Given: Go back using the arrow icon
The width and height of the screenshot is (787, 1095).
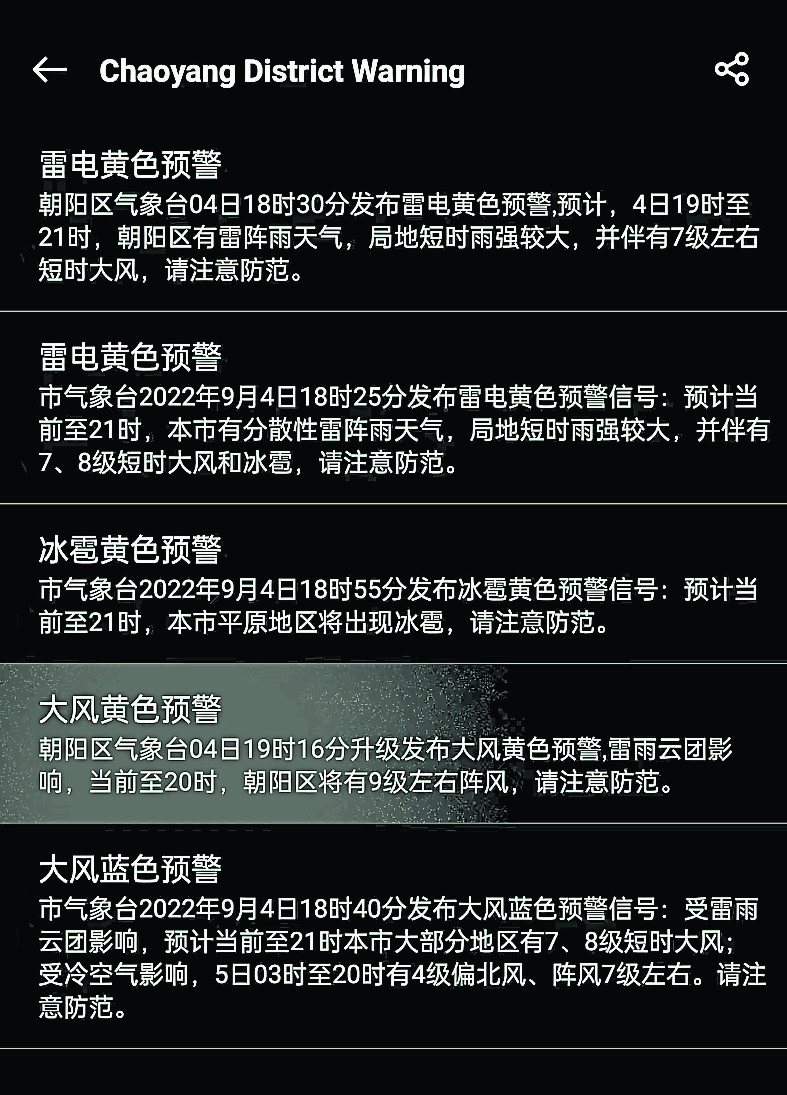Looking at the screenshot, I should coord(50,70).
